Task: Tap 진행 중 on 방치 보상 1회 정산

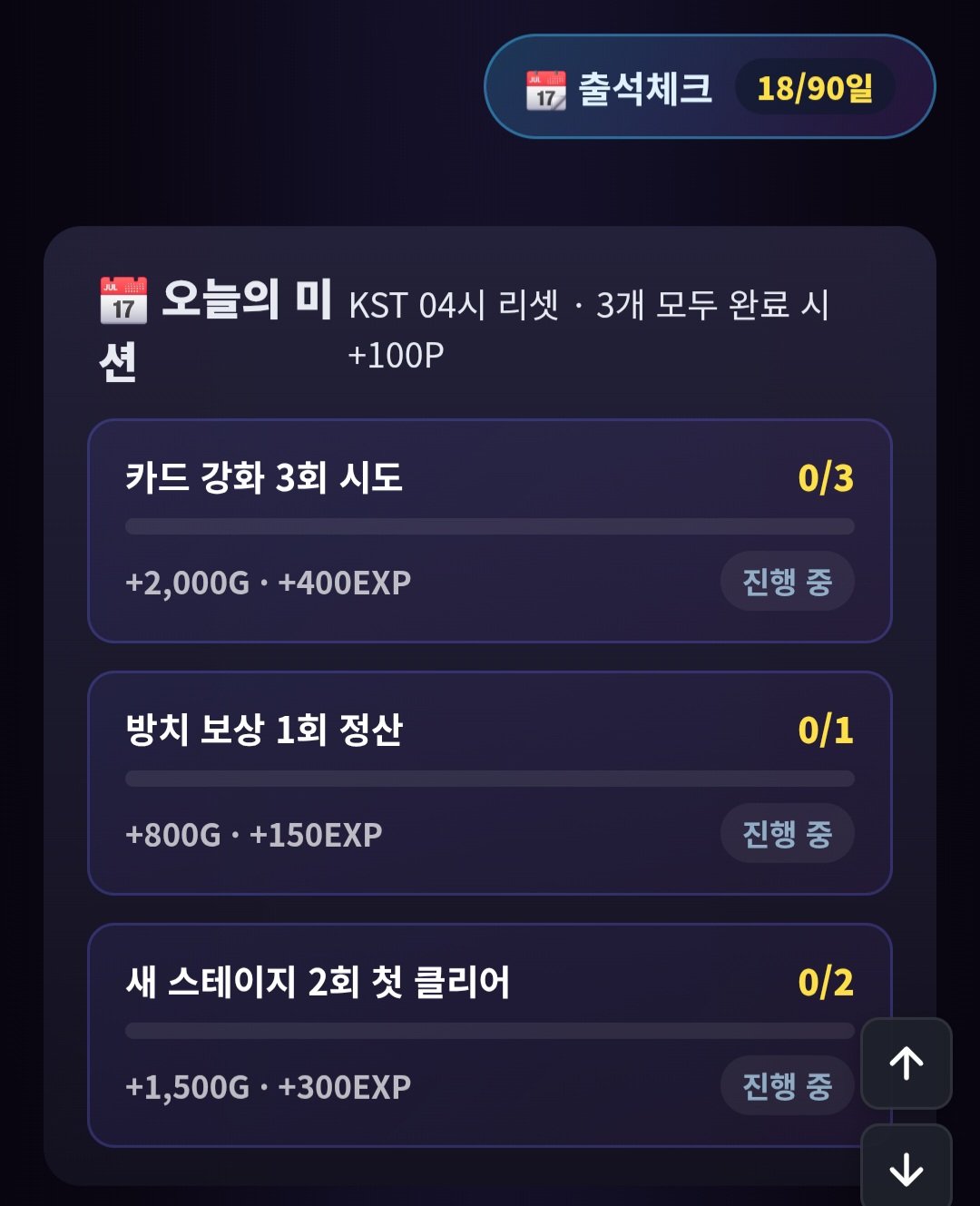Action: pos(787,834)
